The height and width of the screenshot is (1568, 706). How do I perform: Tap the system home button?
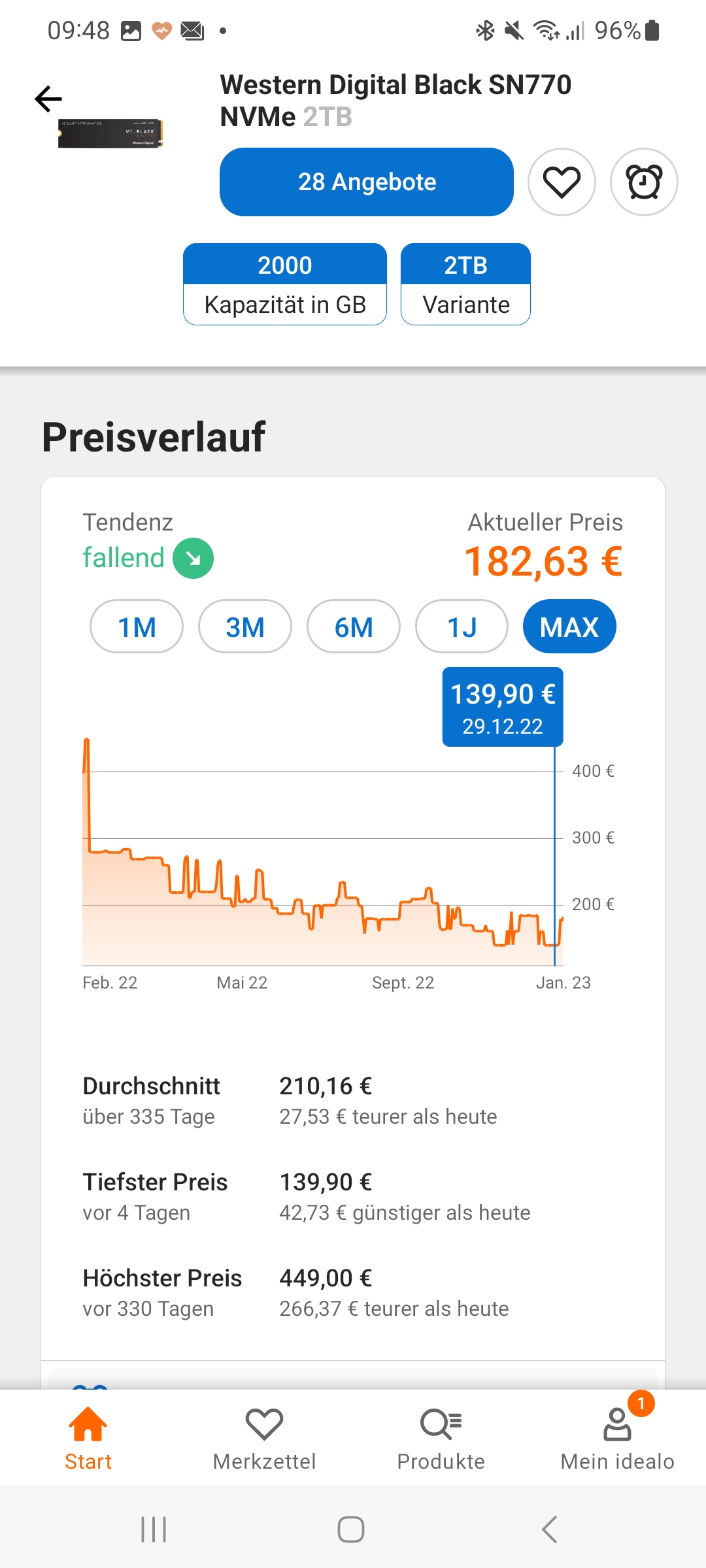[x=351, y=1529]
